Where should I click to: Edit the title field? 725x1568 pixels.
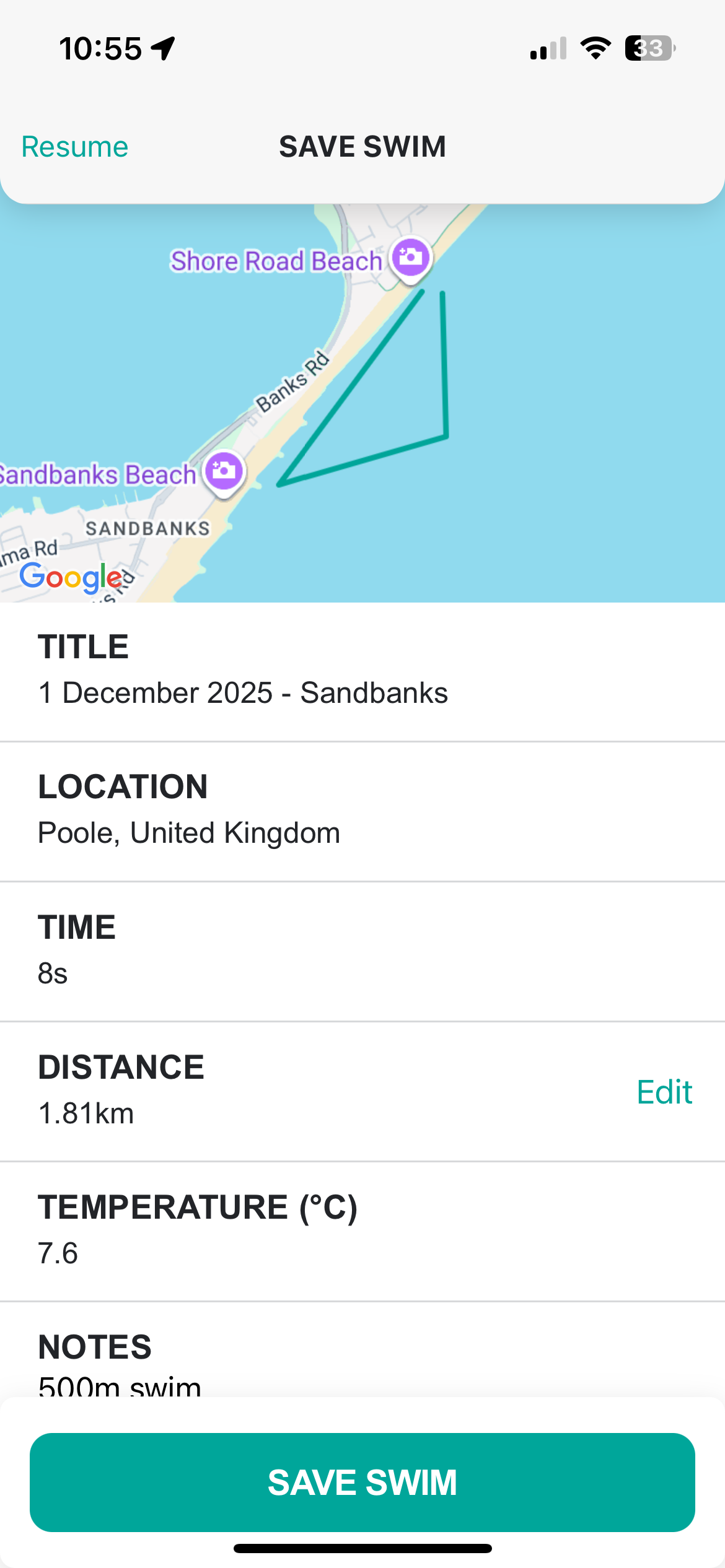pos(242,692)
